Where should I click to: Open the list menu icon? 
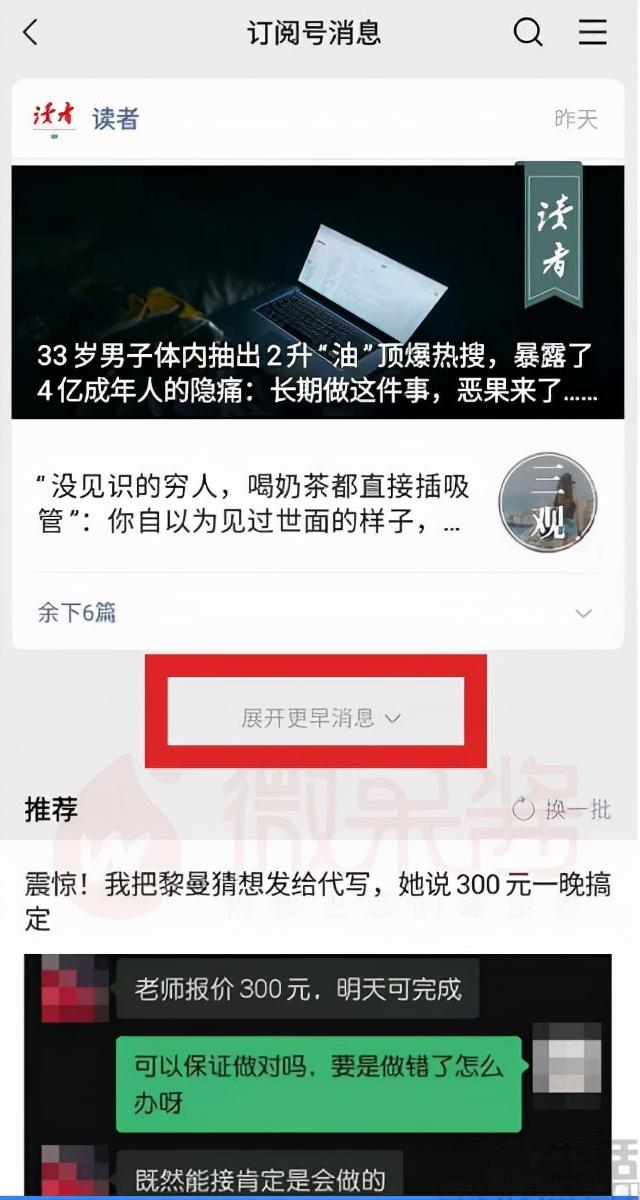point(593,33)
